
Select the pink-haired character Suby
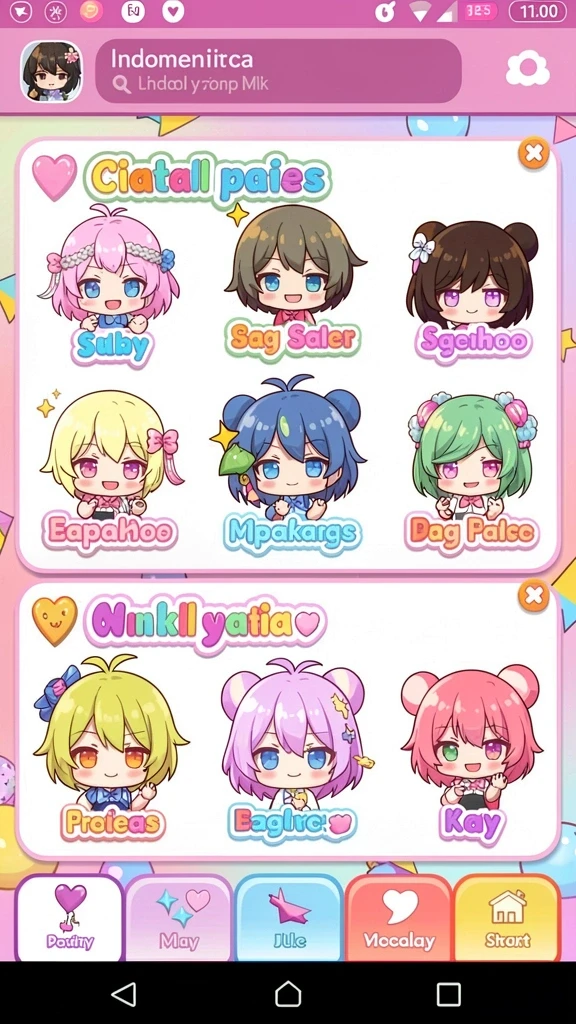pos(109,283)
